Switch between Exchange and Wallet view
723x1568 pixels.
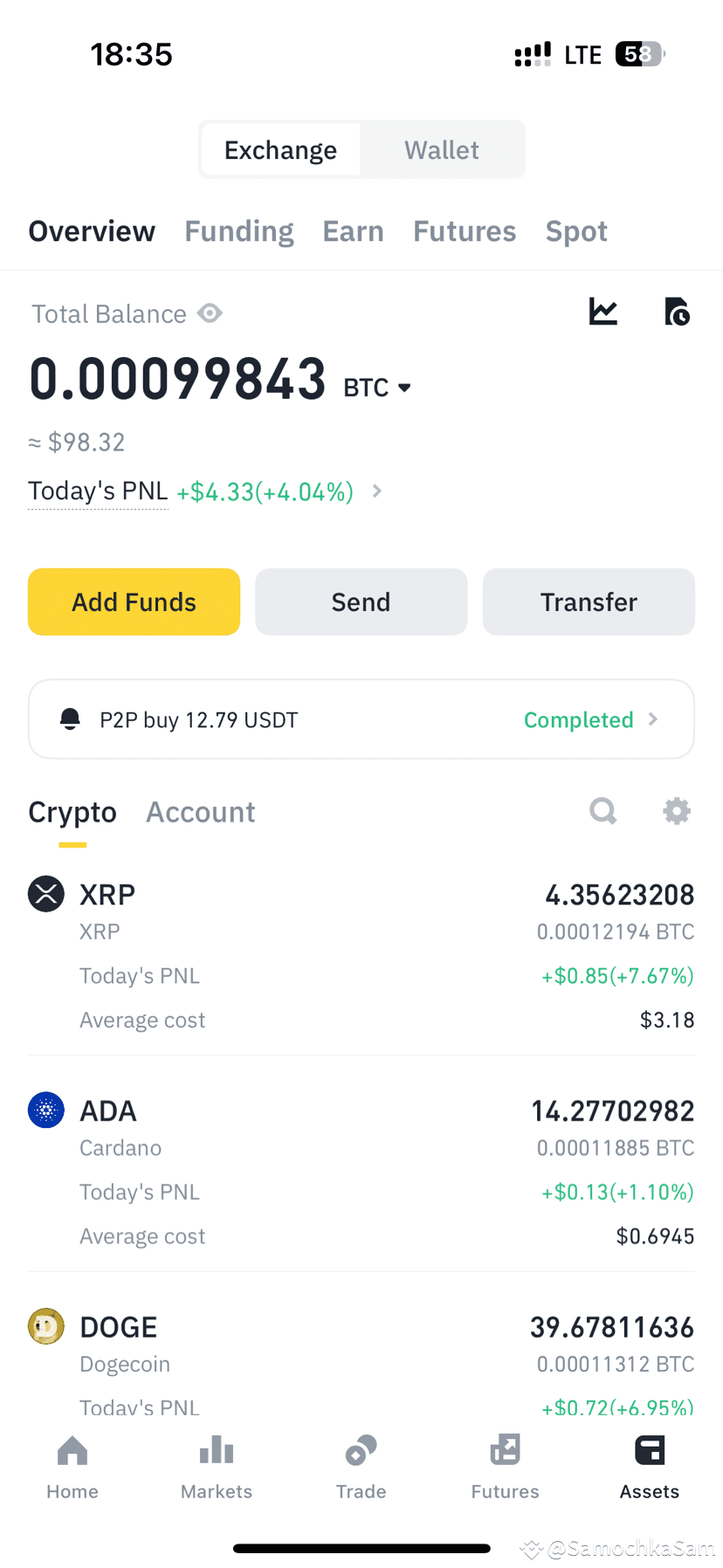pos(361,148)
